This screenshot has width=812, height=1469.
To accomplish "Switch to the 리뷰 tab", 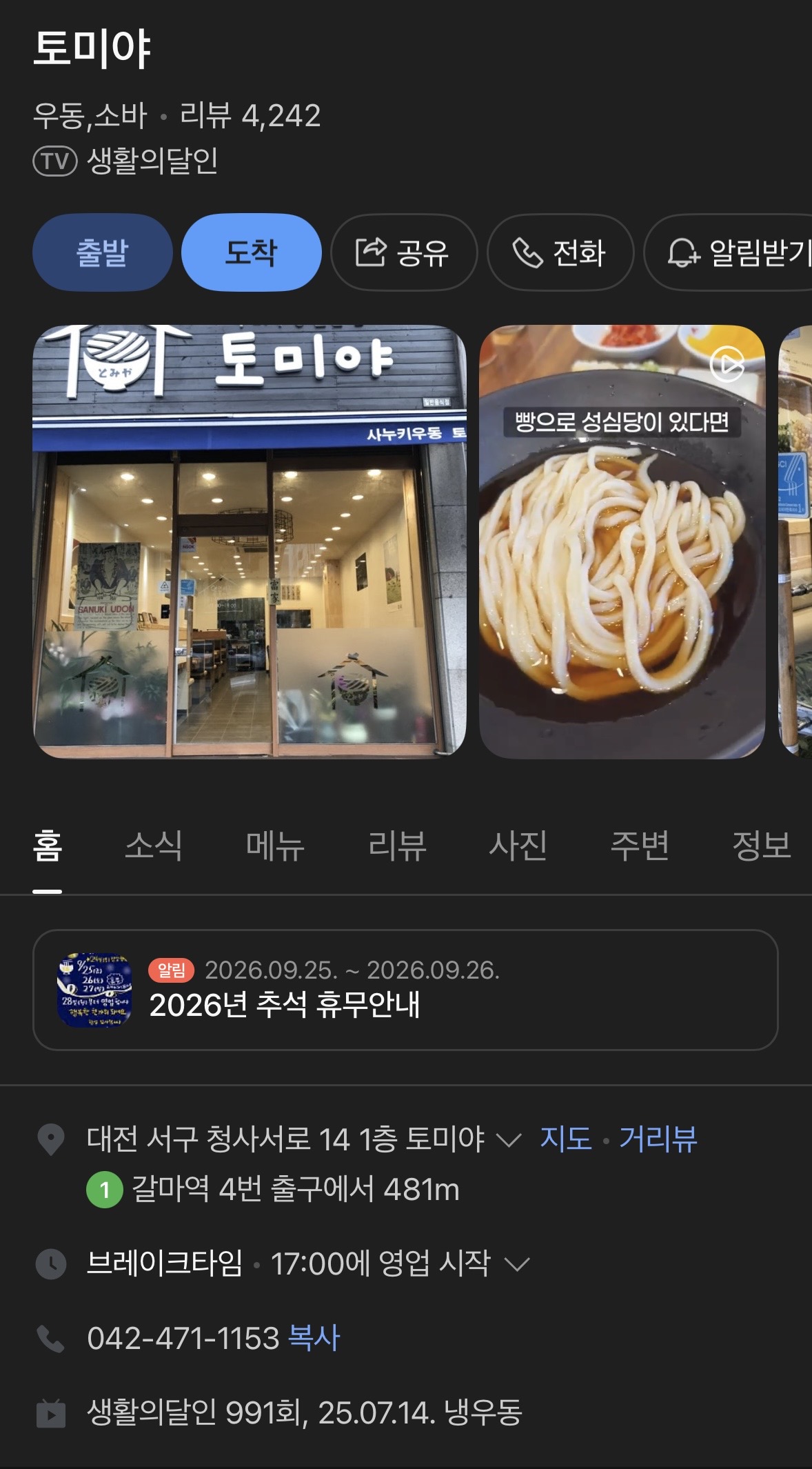I will coord(397,846).
